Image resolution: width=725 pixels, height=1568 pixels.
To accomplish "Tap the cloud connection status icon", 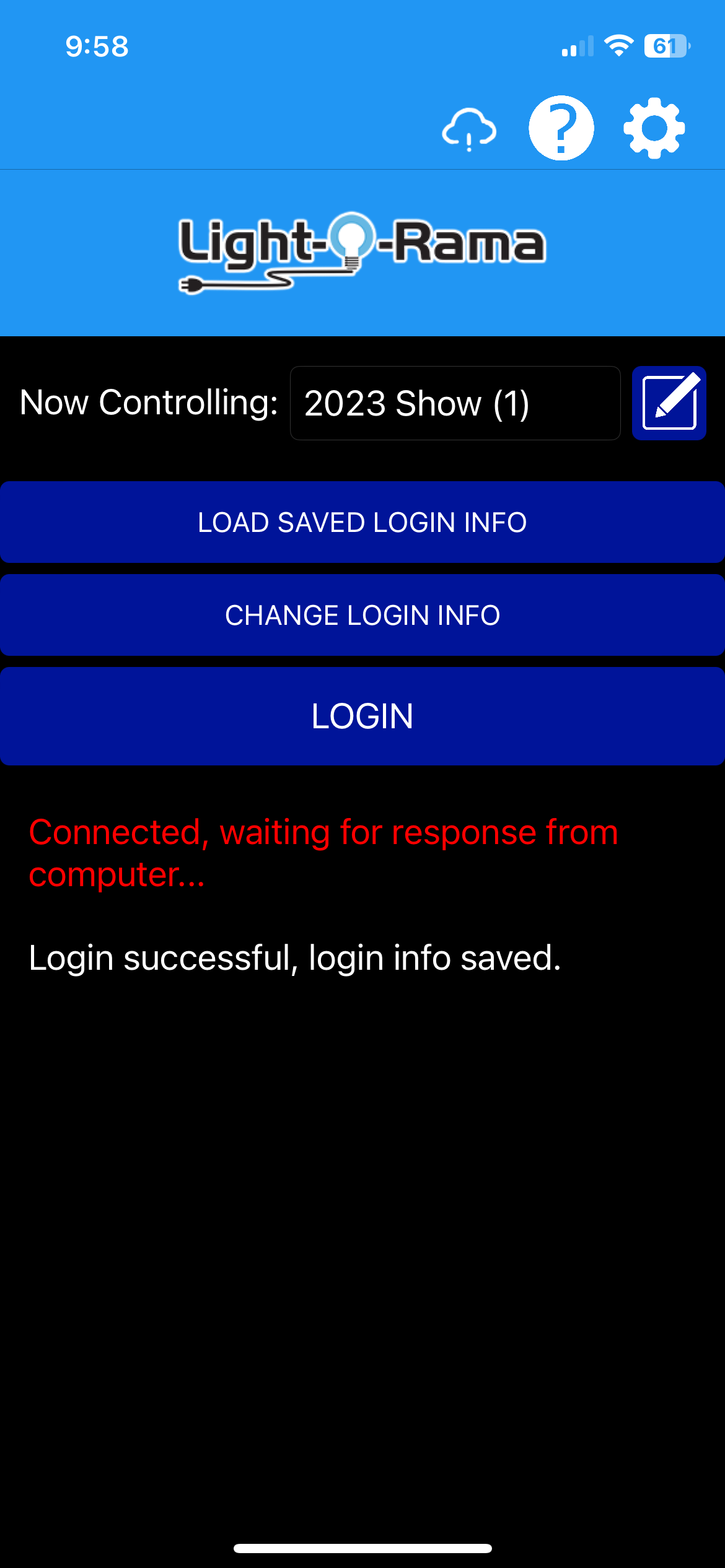I will pyautogui.click(x=469, y=129).
